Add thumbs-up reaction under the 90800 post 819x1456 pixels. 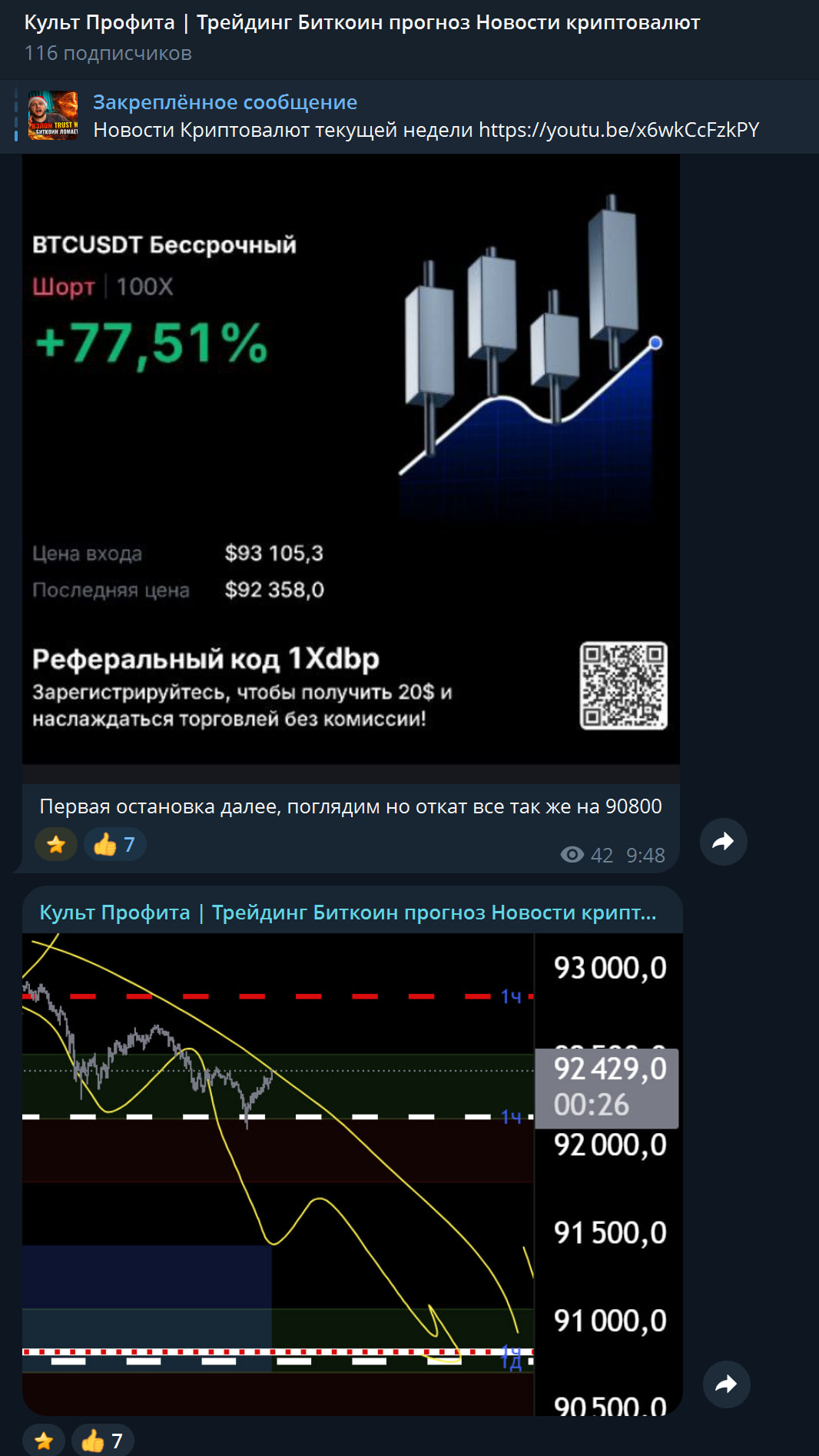click(114, 845)
